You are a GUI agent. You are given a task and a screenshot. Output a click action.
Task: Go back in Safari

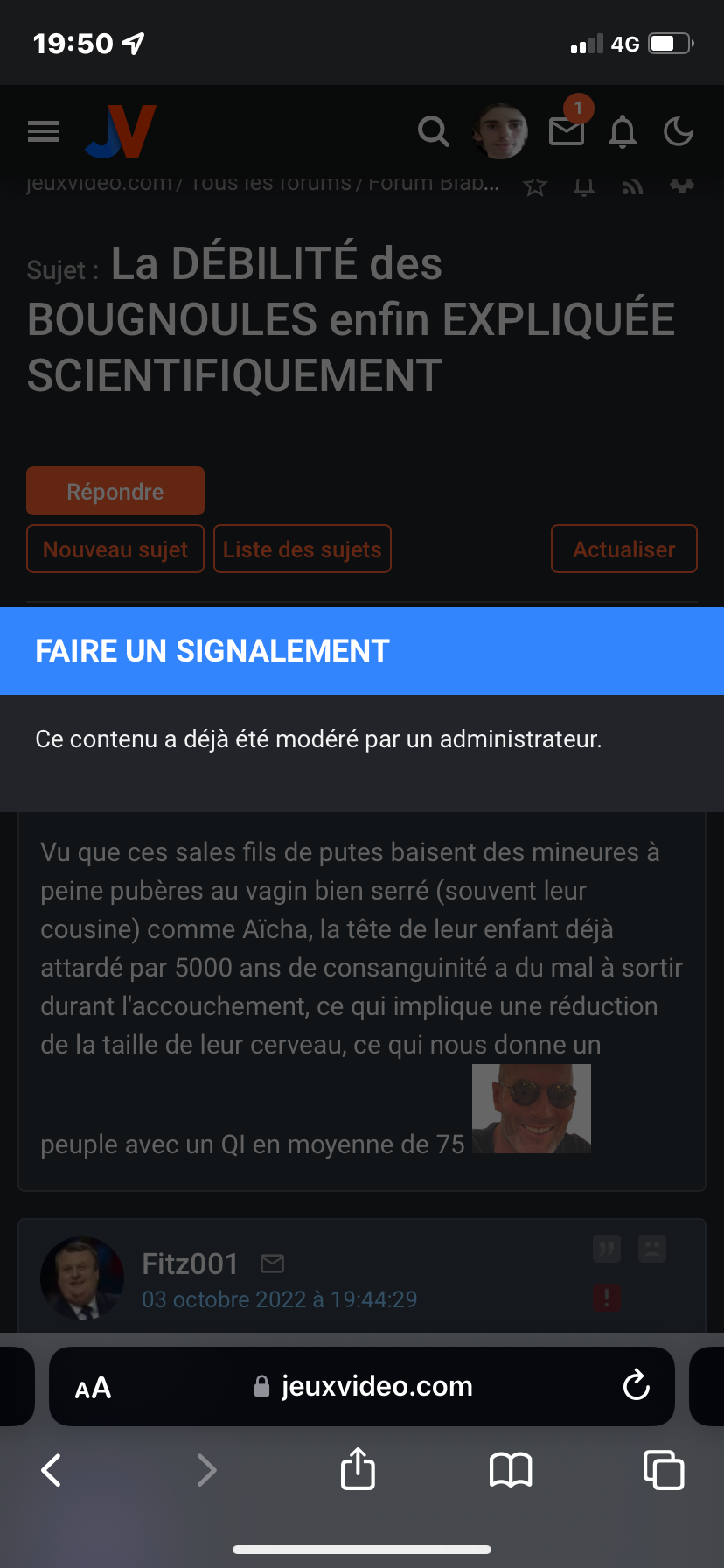click(x=52, y=1470)
